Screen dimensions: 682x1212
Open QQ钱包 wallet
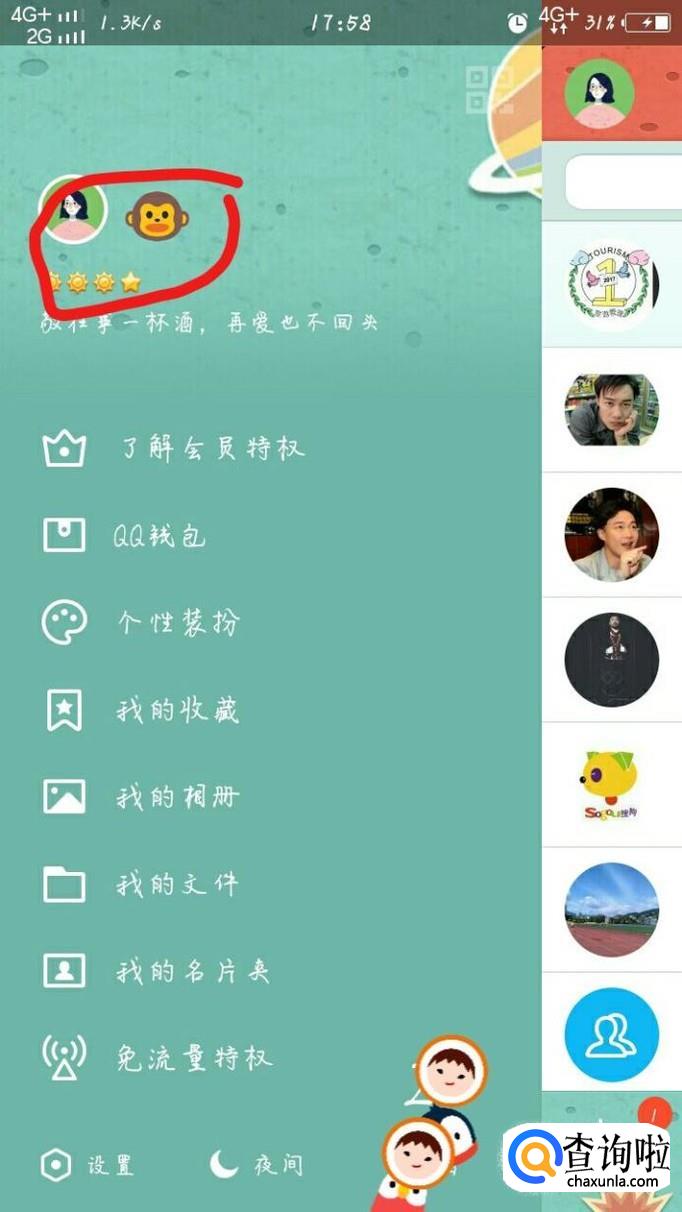(x=159, y=536)
